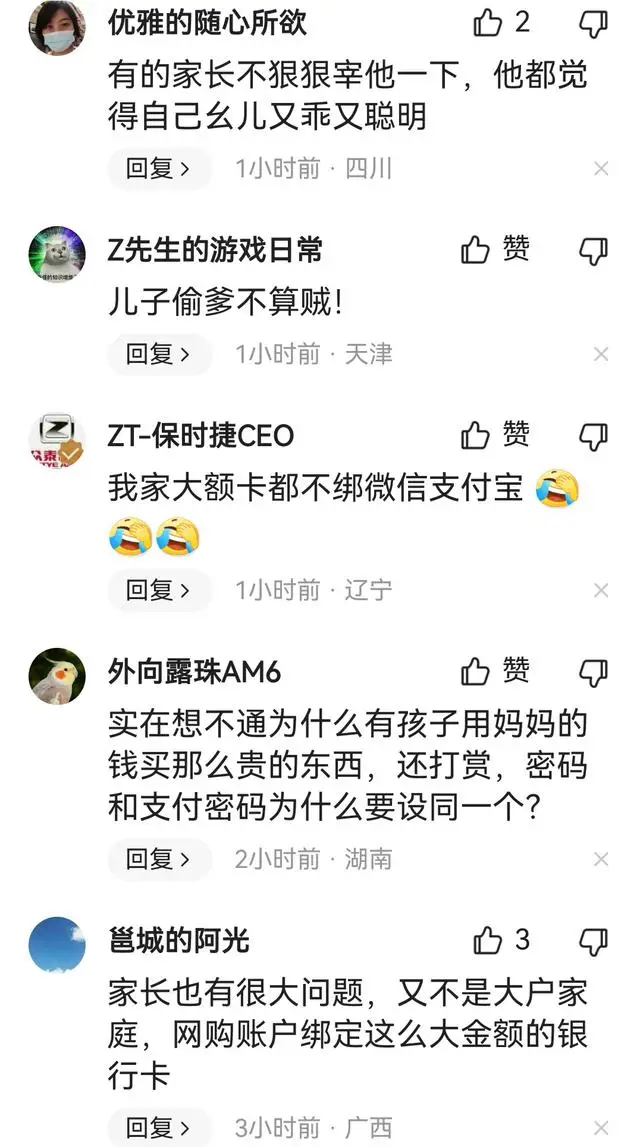Dismiss the comment from 辽宁
The height and width of the screenshot is (1147, 640).
pyautogui.click(x=601, y=591)
